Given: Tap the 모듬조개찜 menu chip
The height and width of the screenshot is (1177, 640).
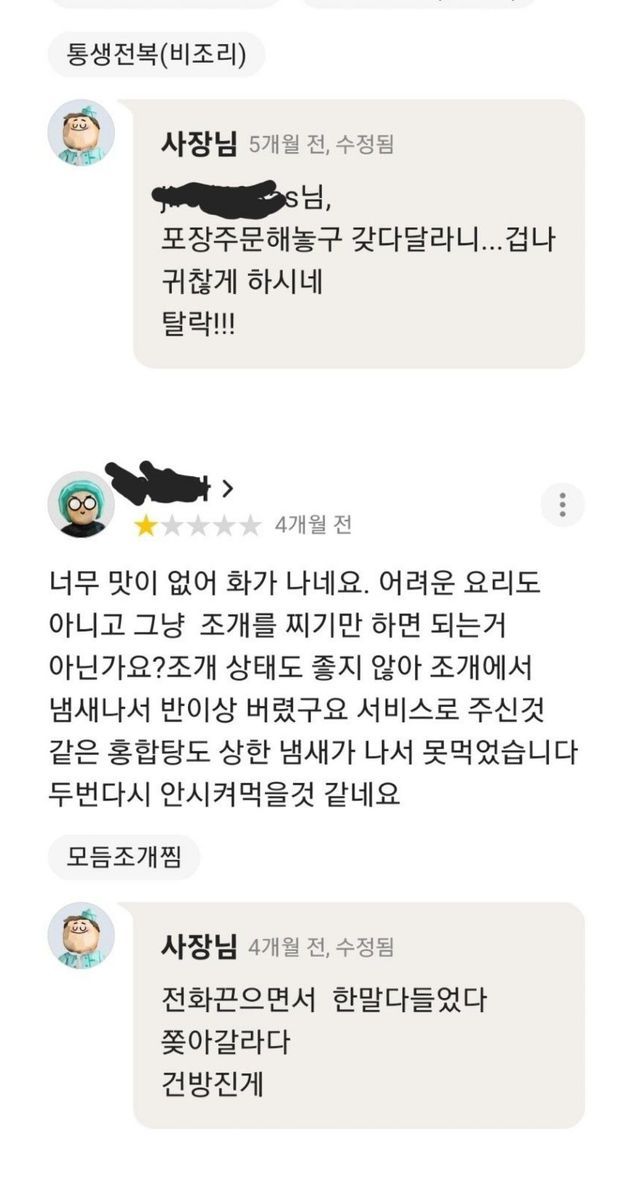Looking at the screenshot, I should pyautogui.click(x=124, y=857).
